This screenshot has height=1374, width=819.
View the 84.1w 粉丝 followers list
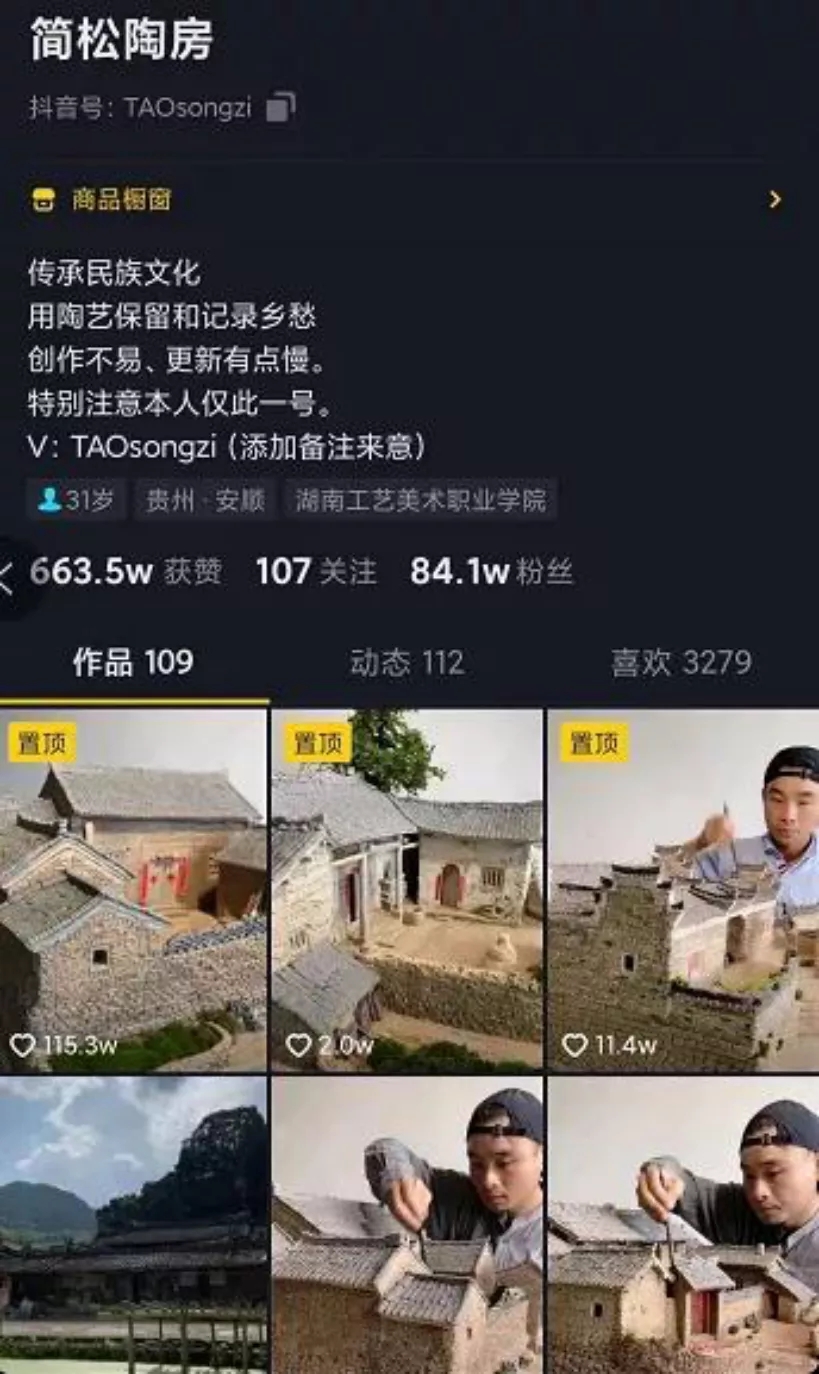(492, 572)
